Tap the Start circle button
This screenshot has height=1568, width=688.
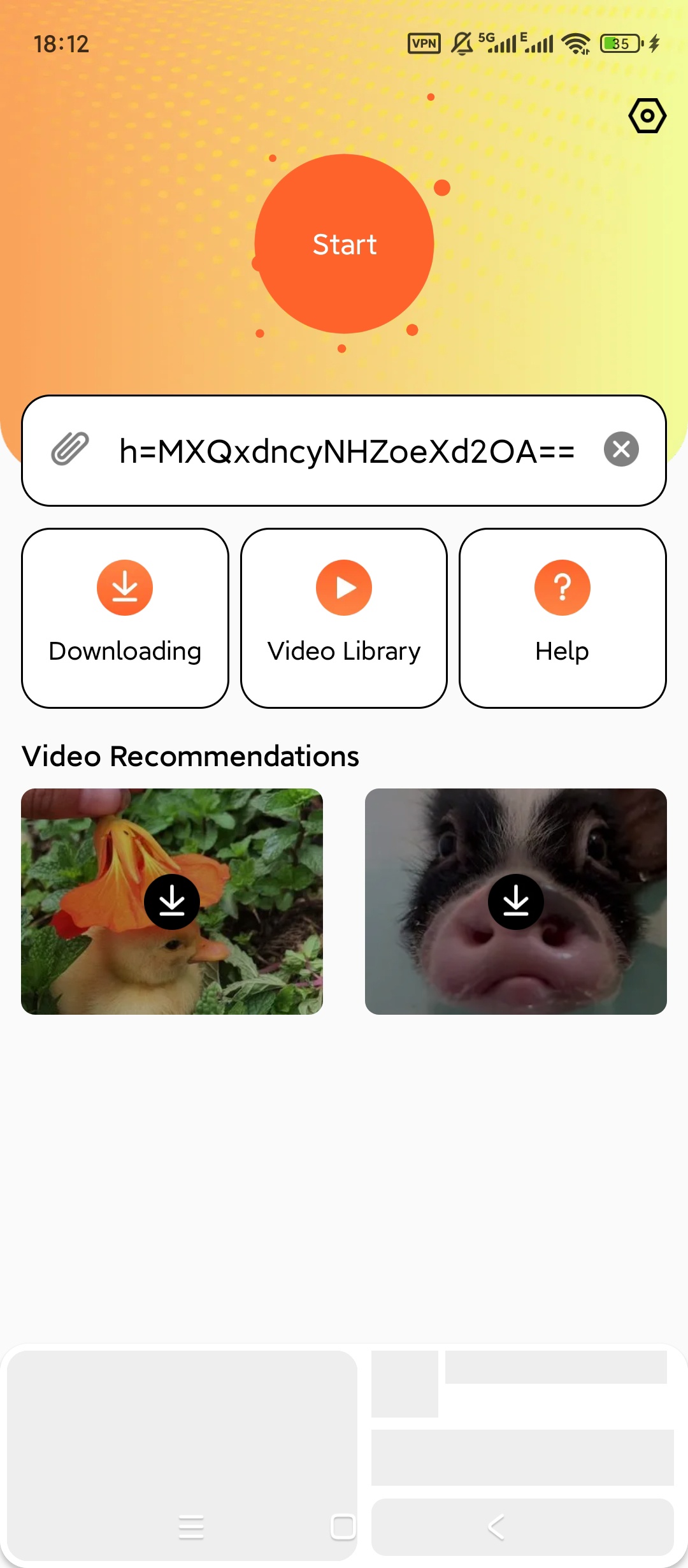pyautogui.click(x=343, y=244)
